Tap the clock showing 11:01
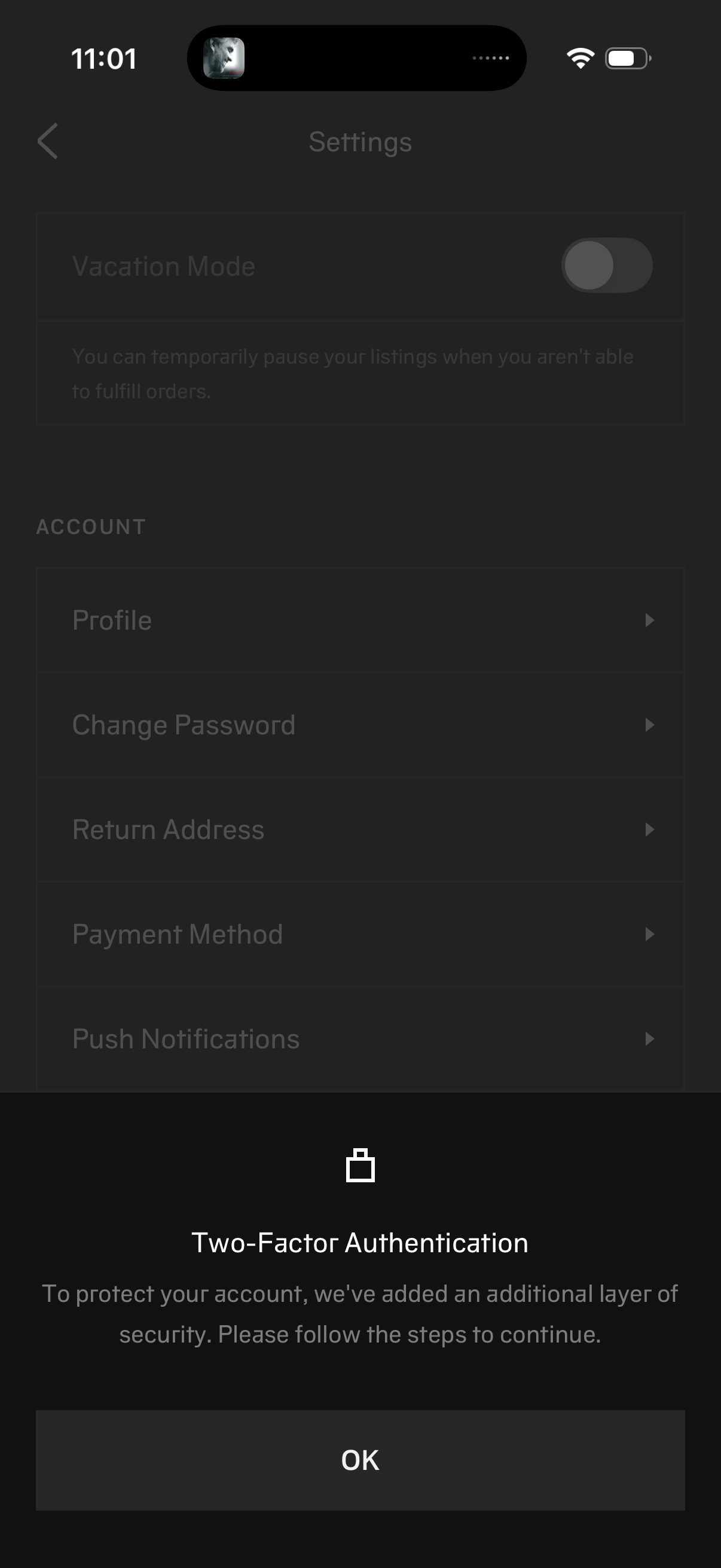Image resolution: width=721 pixels, height=1568 pixels. pos(105,58)
